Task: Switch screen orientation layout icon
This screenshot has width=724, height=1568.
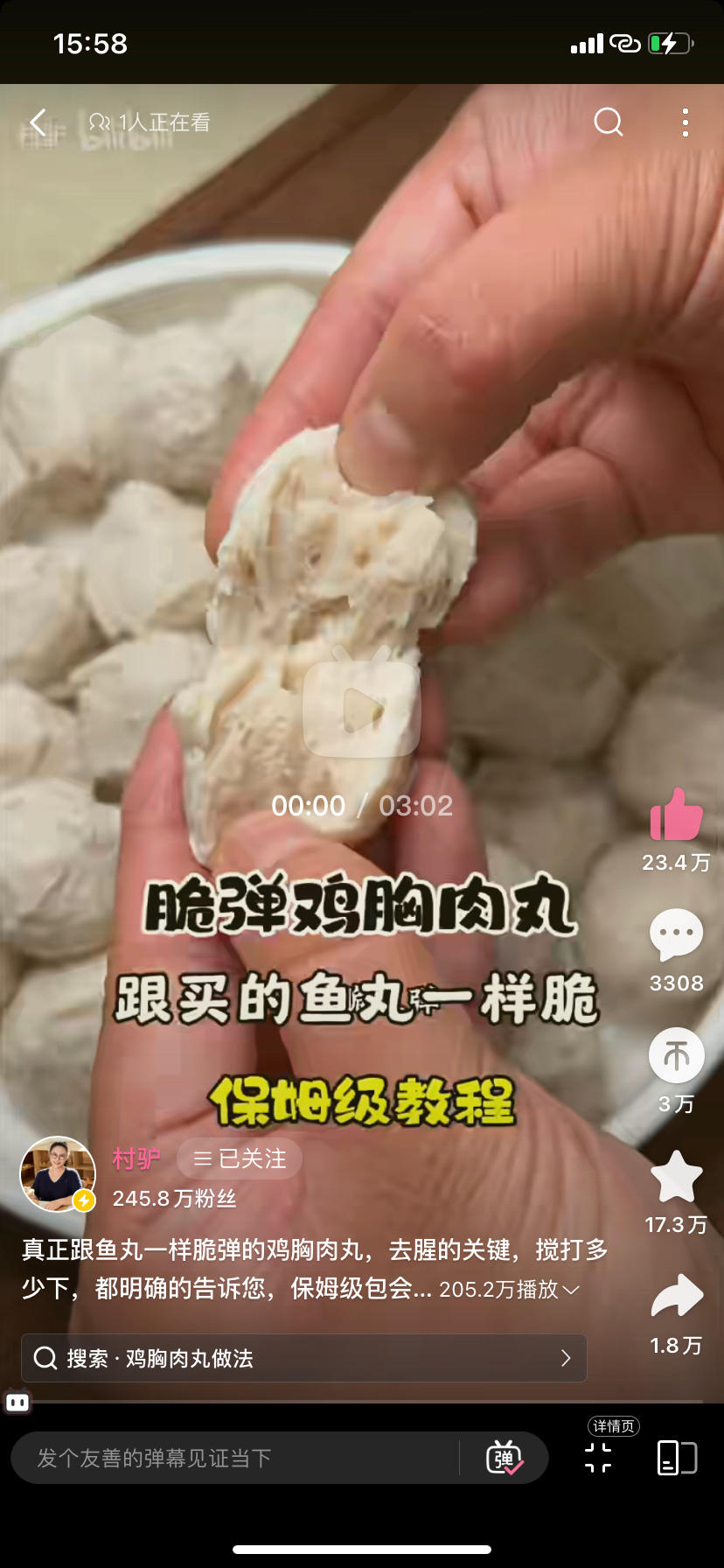Action: coord(677,1458)
